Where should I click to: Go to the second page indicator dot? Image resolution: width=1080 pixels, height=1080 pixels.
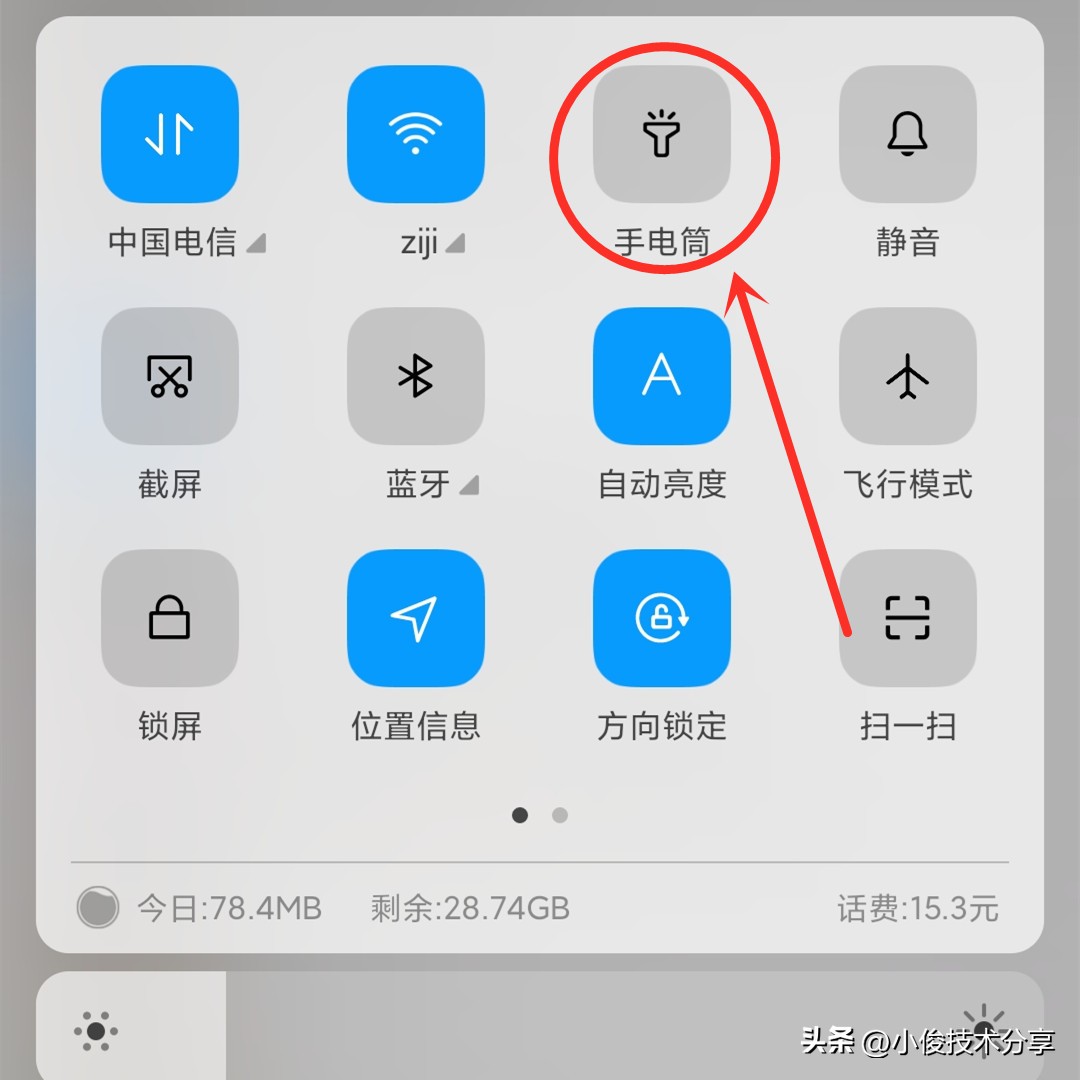pyautogui.click(x=560, y=815)
